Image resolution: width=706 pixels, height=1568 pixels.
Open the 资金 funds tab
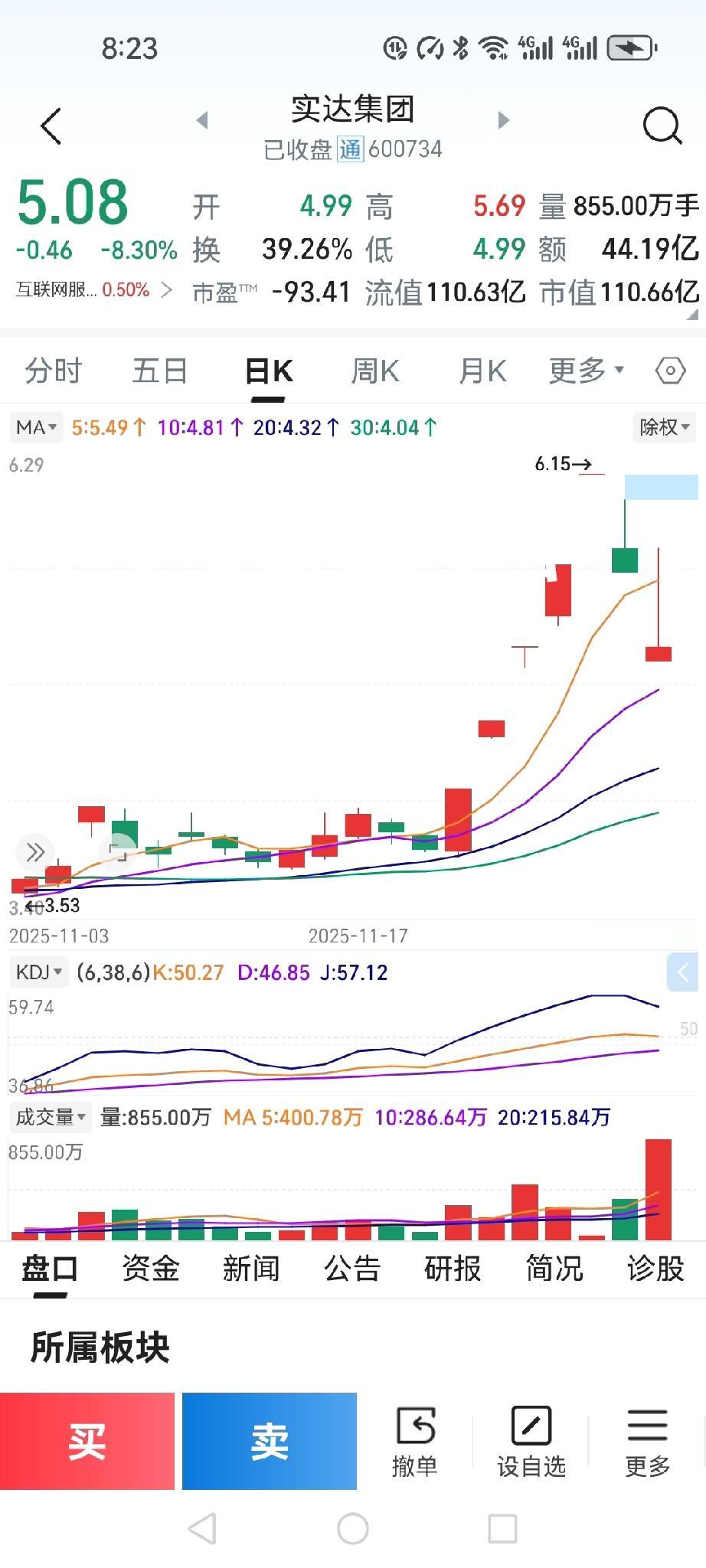(150, 1269)
